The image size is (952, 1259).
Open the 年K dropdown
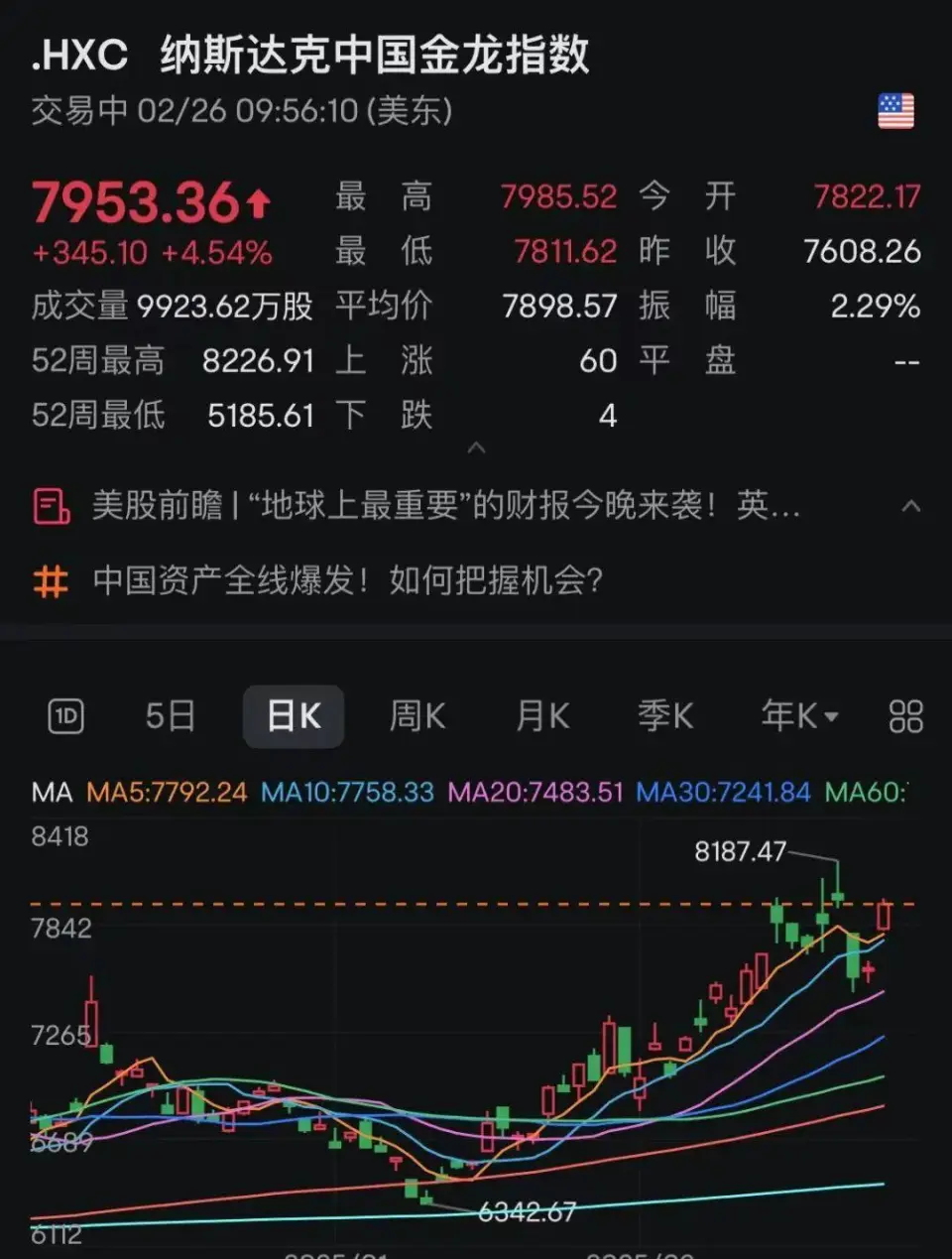click(798, 716)
